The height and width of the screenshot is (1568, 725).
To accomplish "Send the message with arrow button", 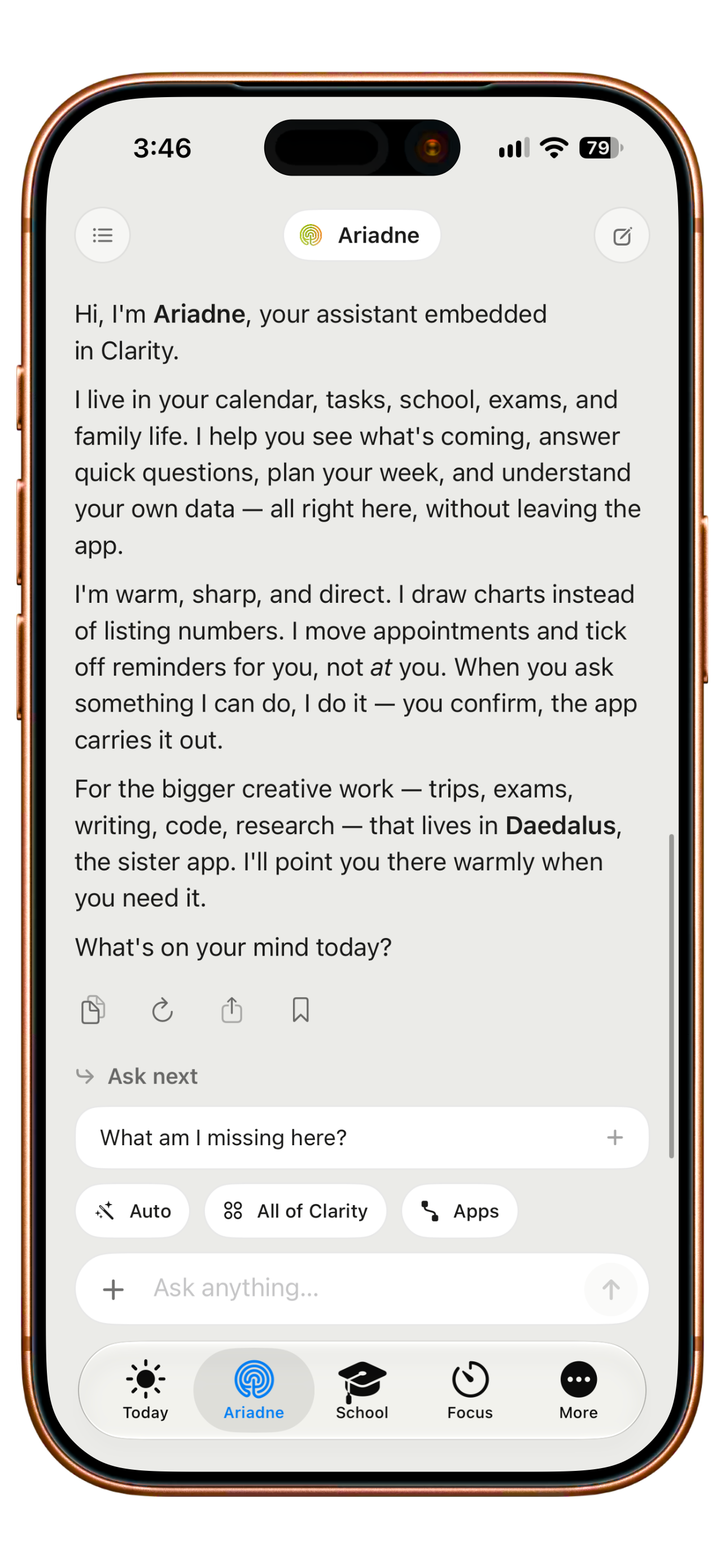I will pyautogui.click(x=610, y=1289).
